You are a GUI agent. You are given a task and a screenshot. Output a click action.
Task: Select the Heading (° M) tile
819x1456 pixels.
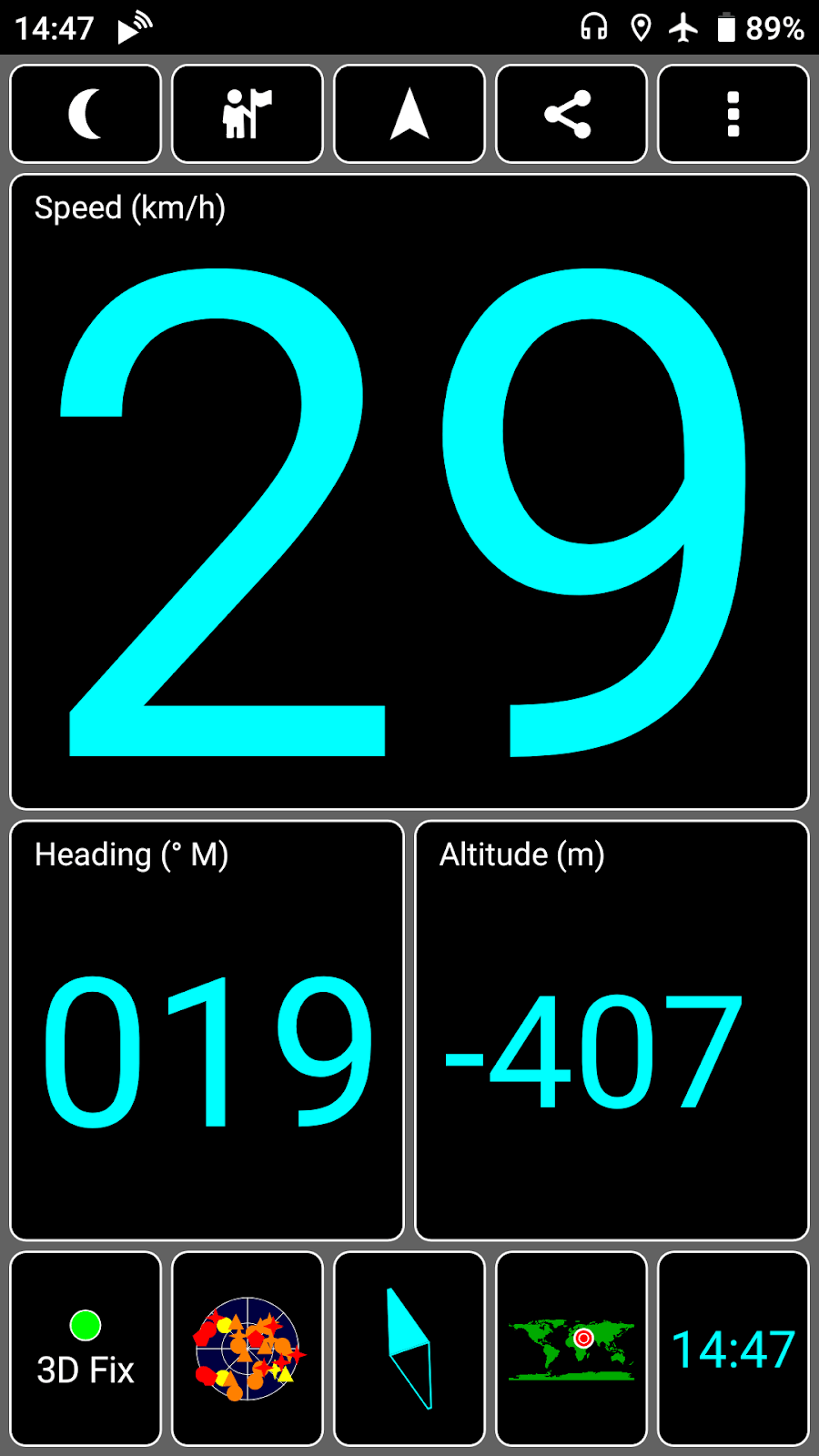[207, 1030]
